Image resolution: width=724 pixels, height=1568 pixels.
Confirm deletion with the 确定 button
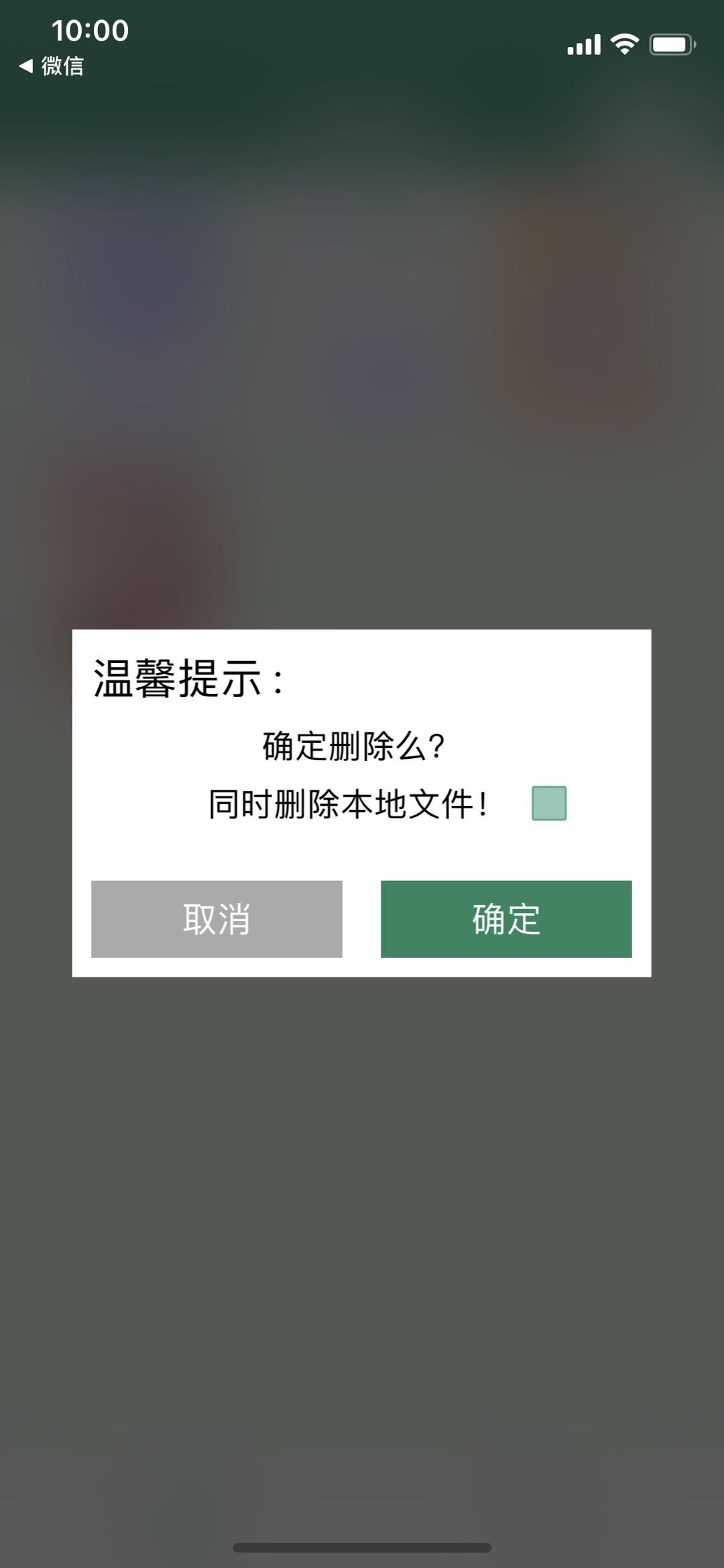pos(506,918)
